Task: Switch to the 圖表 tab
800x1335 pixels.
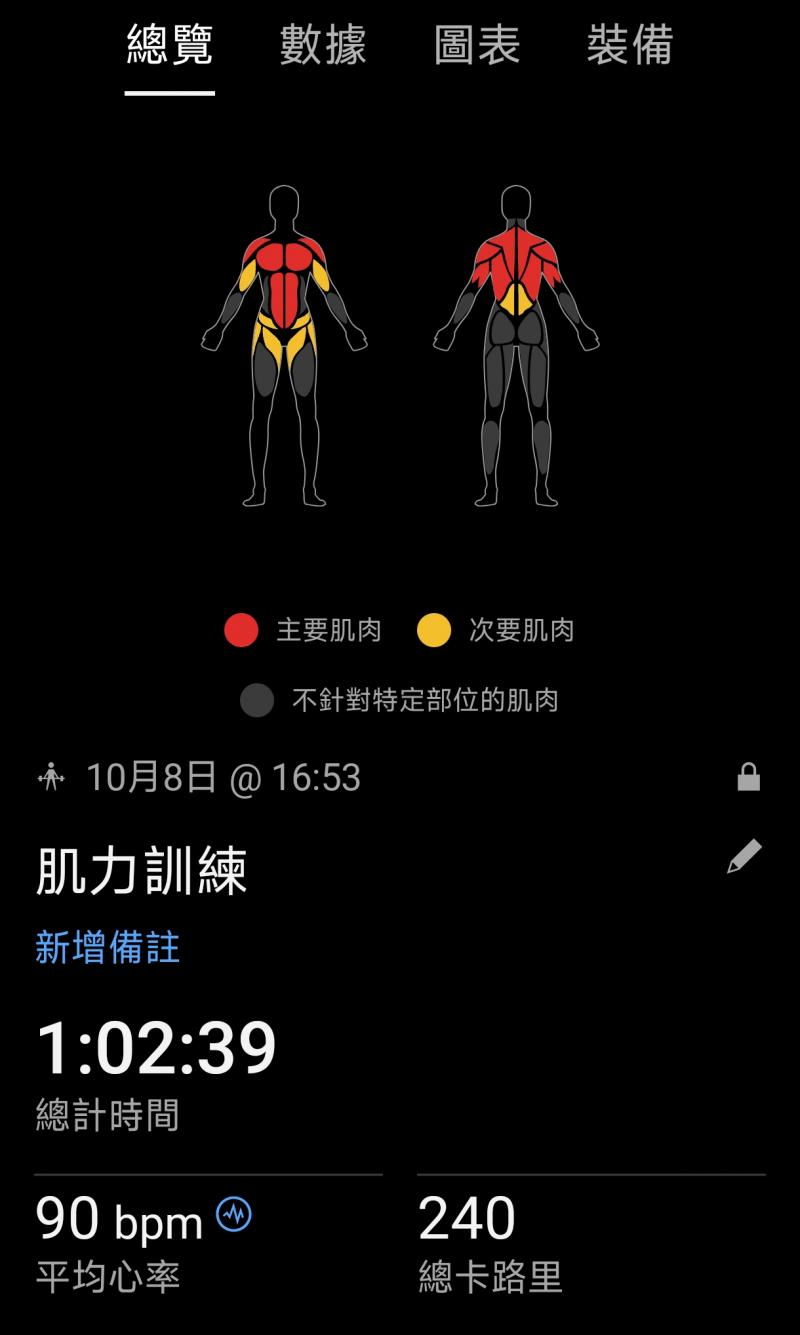Action: pos(476,46)
